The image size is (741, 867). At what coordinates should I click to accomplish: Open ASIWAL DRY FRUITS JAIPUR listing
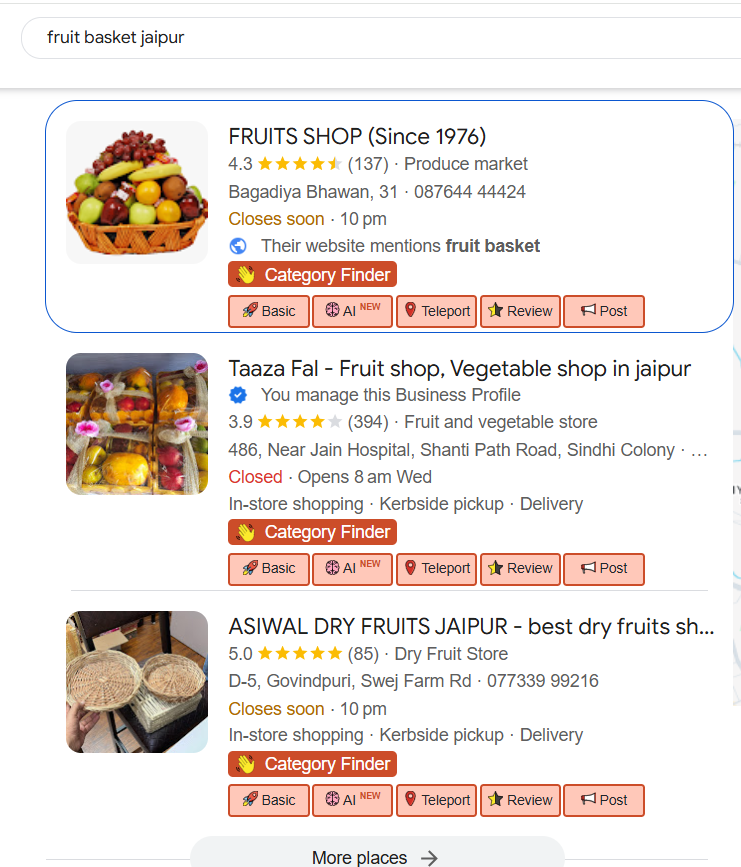tap(471, 626)
